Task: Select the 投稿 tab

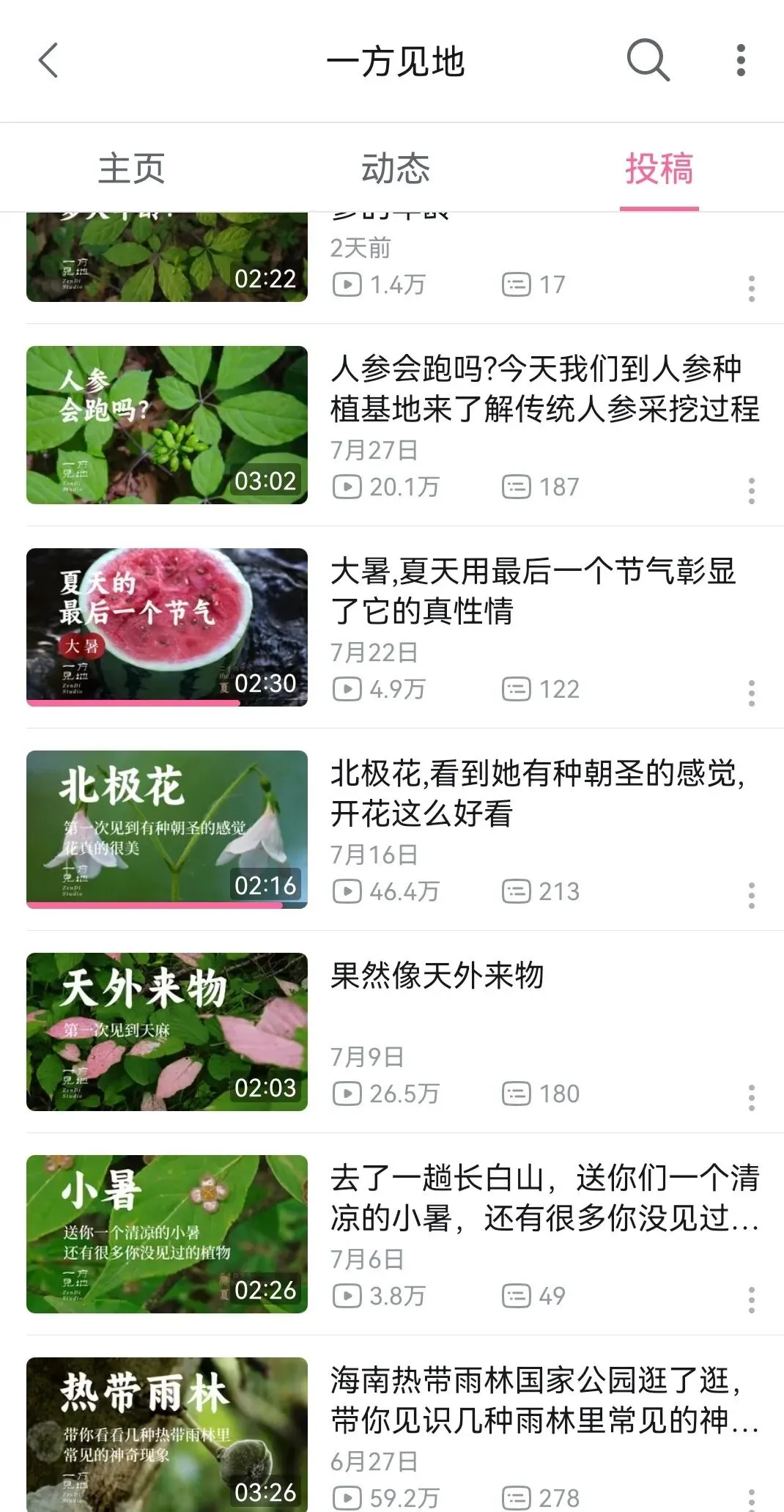Action: [659, 169]
